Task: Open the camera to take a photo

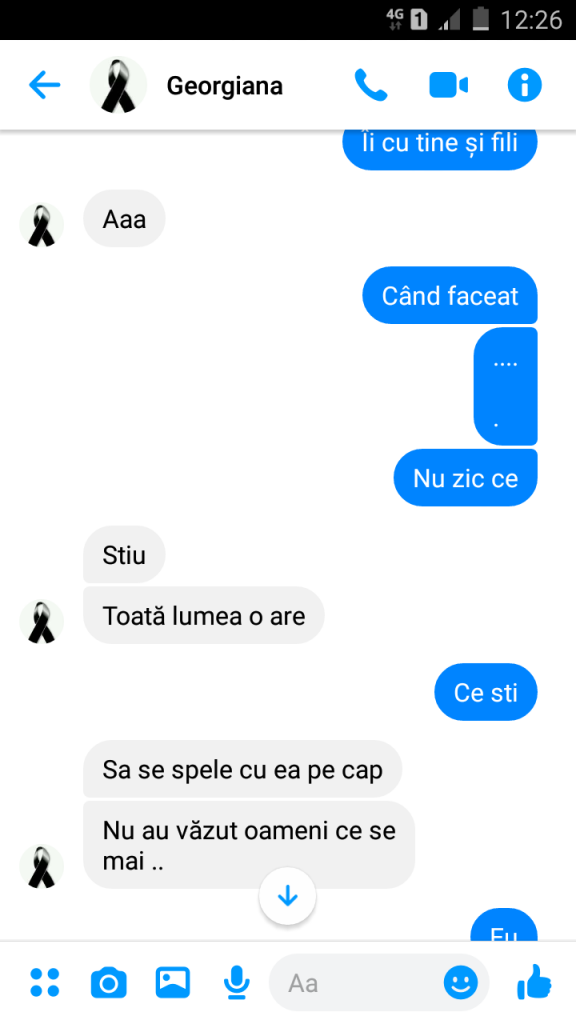Action: click(x=108, y=982)
